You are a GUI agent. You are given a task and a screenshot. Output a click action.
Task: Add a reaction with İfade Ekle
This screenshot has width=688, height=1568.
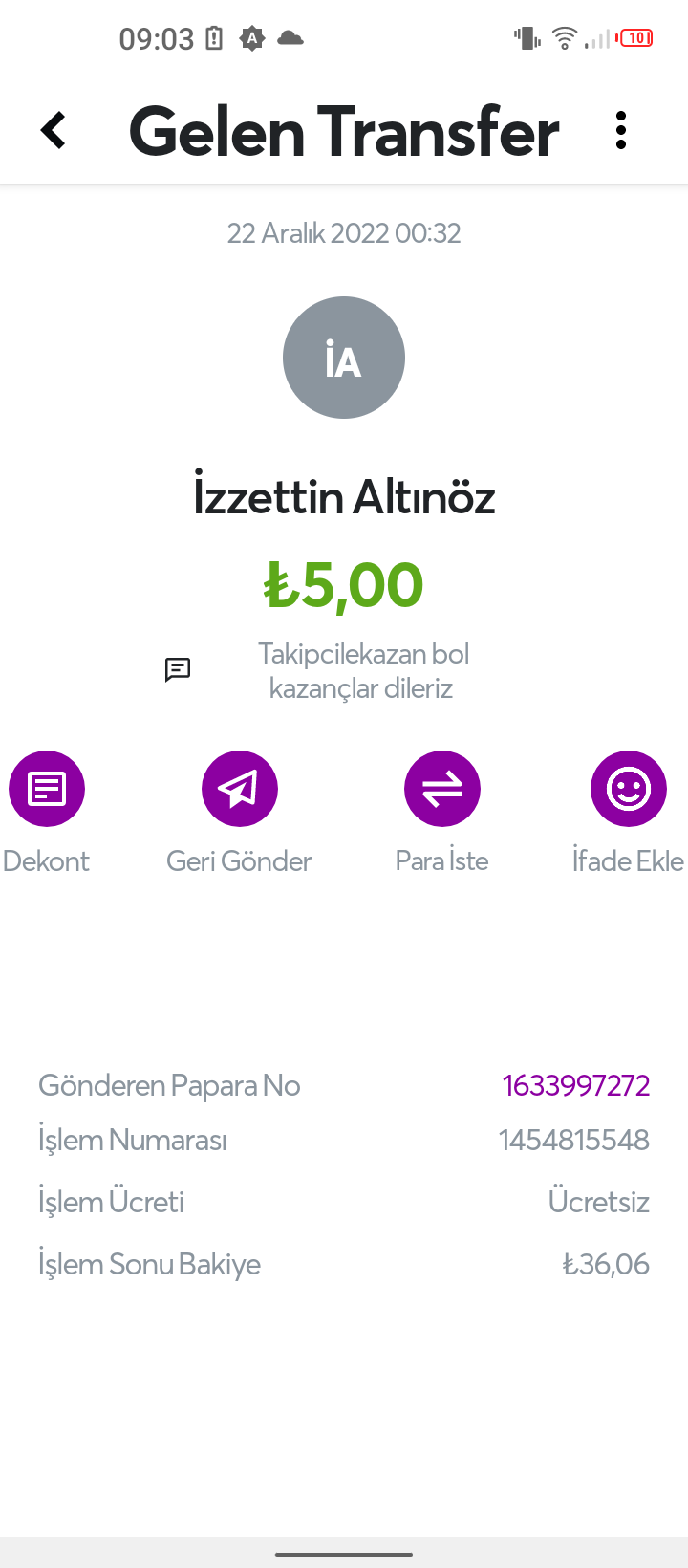(628, 789)
